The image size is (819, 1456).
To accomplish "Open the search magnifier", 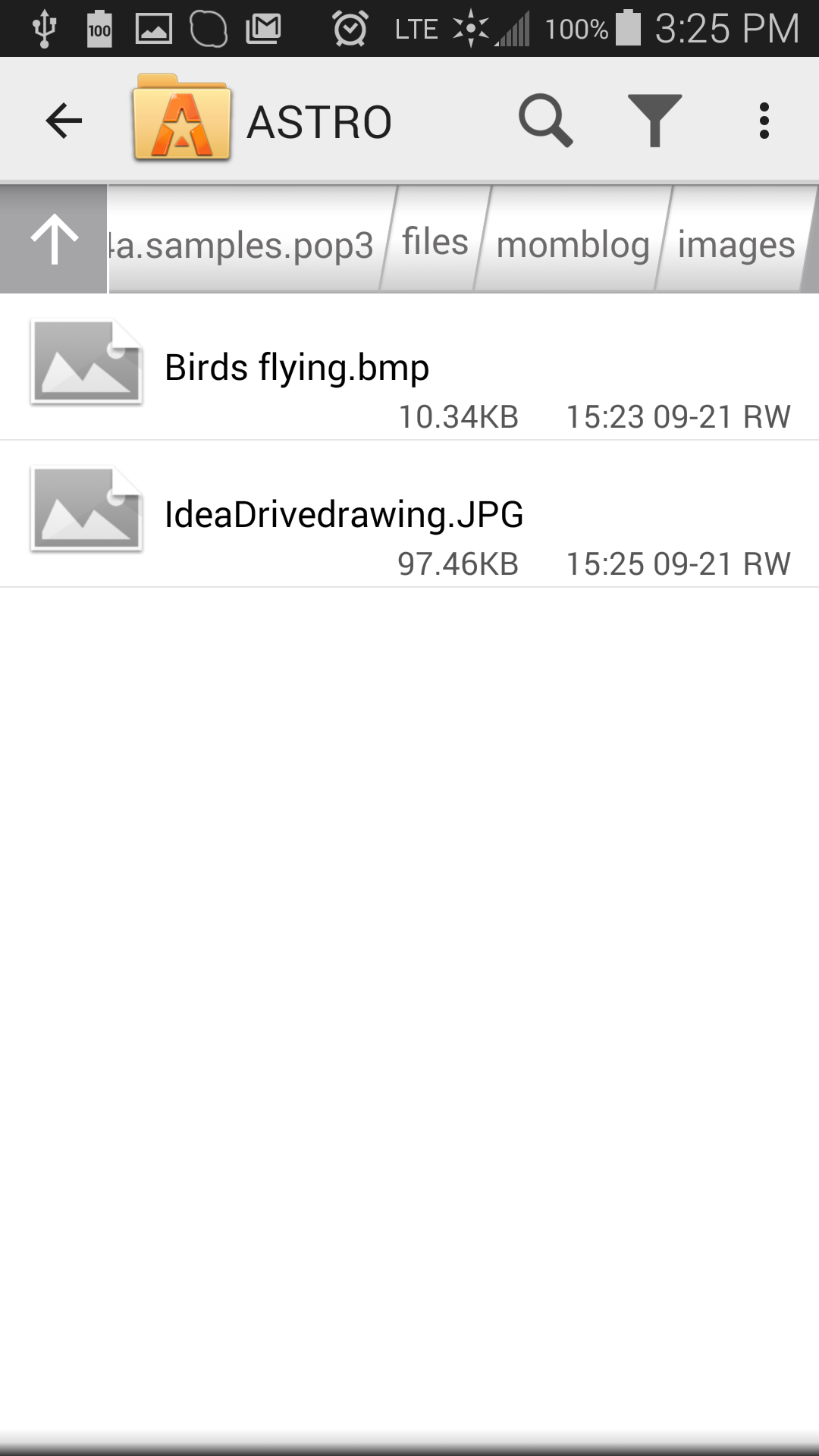I will coord(545,121).
